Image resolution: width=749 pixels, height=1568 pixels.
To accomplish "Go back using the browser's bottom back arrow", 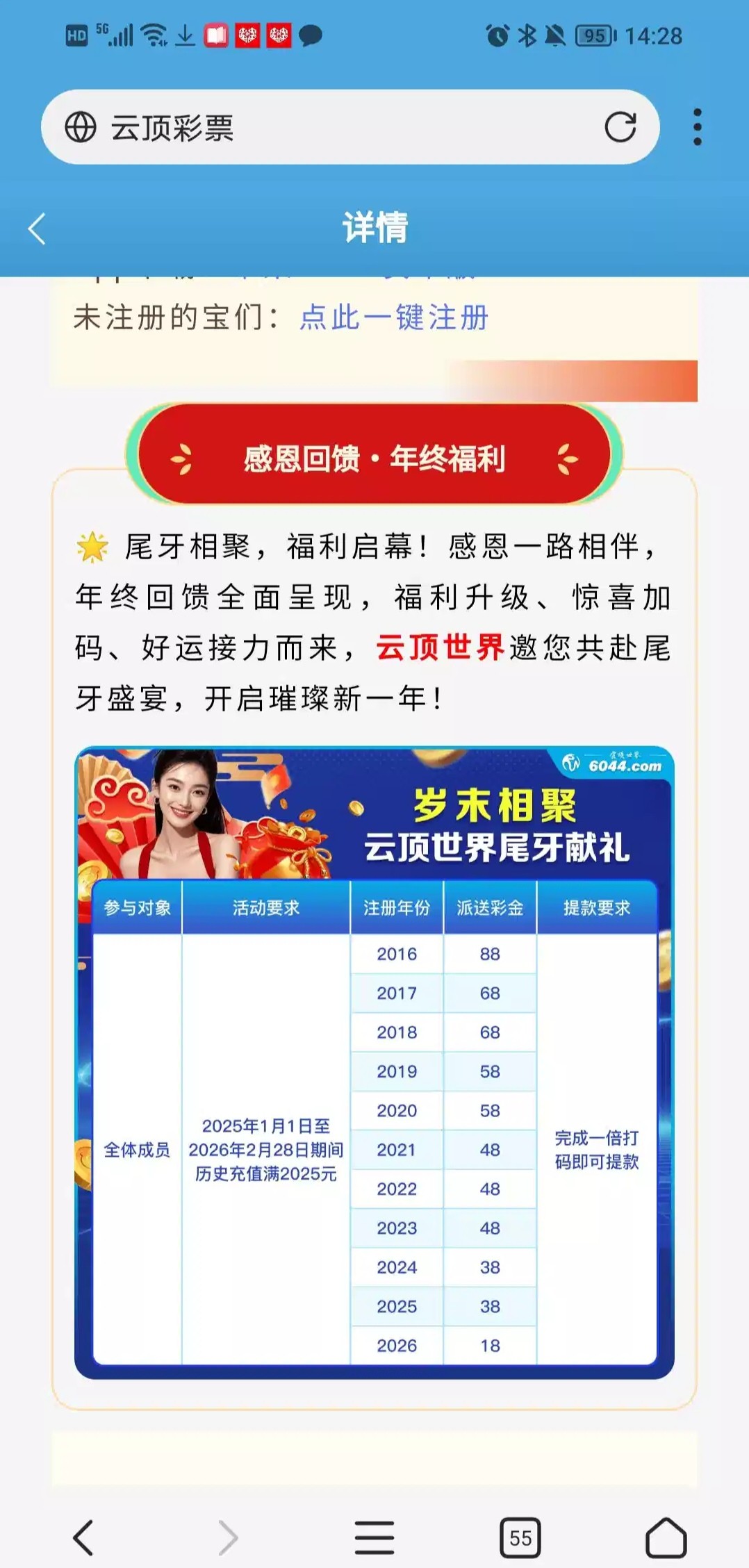I will (83, 1536).
